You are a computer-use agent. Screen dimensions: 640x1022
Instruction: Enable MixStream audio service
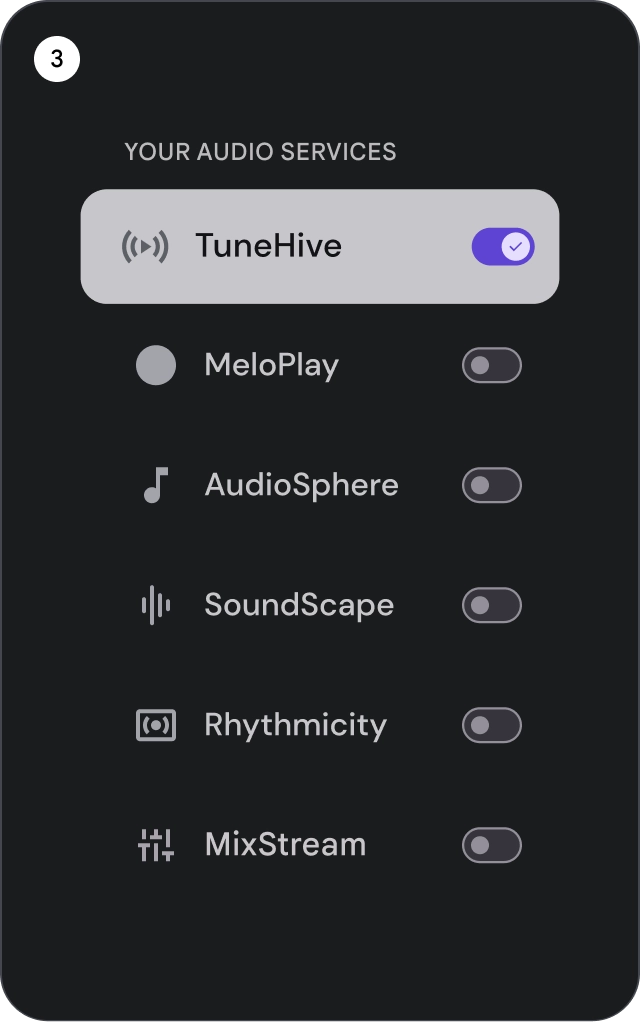pyautogui.click(x=491, y=845)
